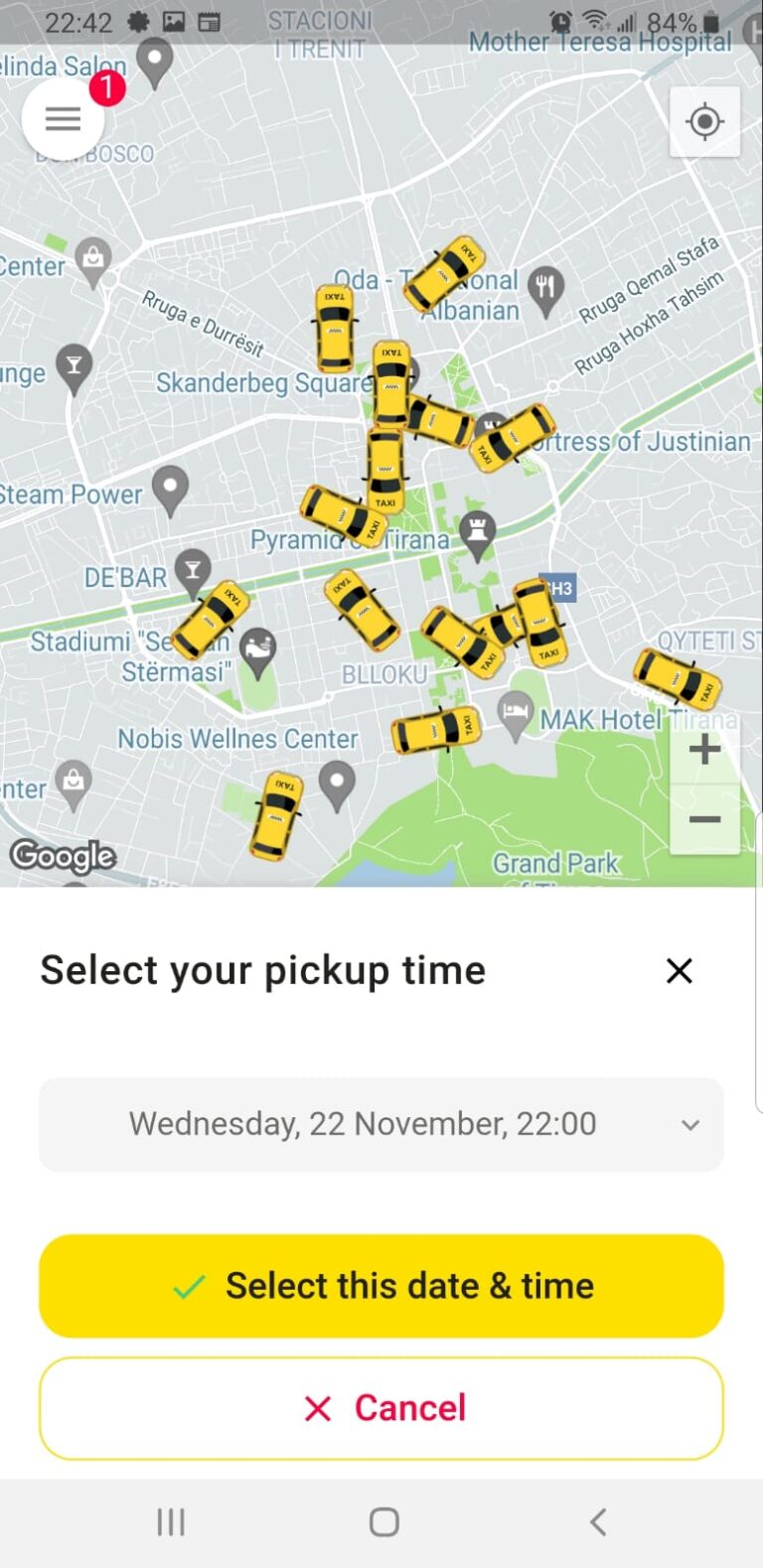Viewport: 763px width, 1568px height.
Task: Tap the notification badge showing 1
Action: [x=107, y=87]
